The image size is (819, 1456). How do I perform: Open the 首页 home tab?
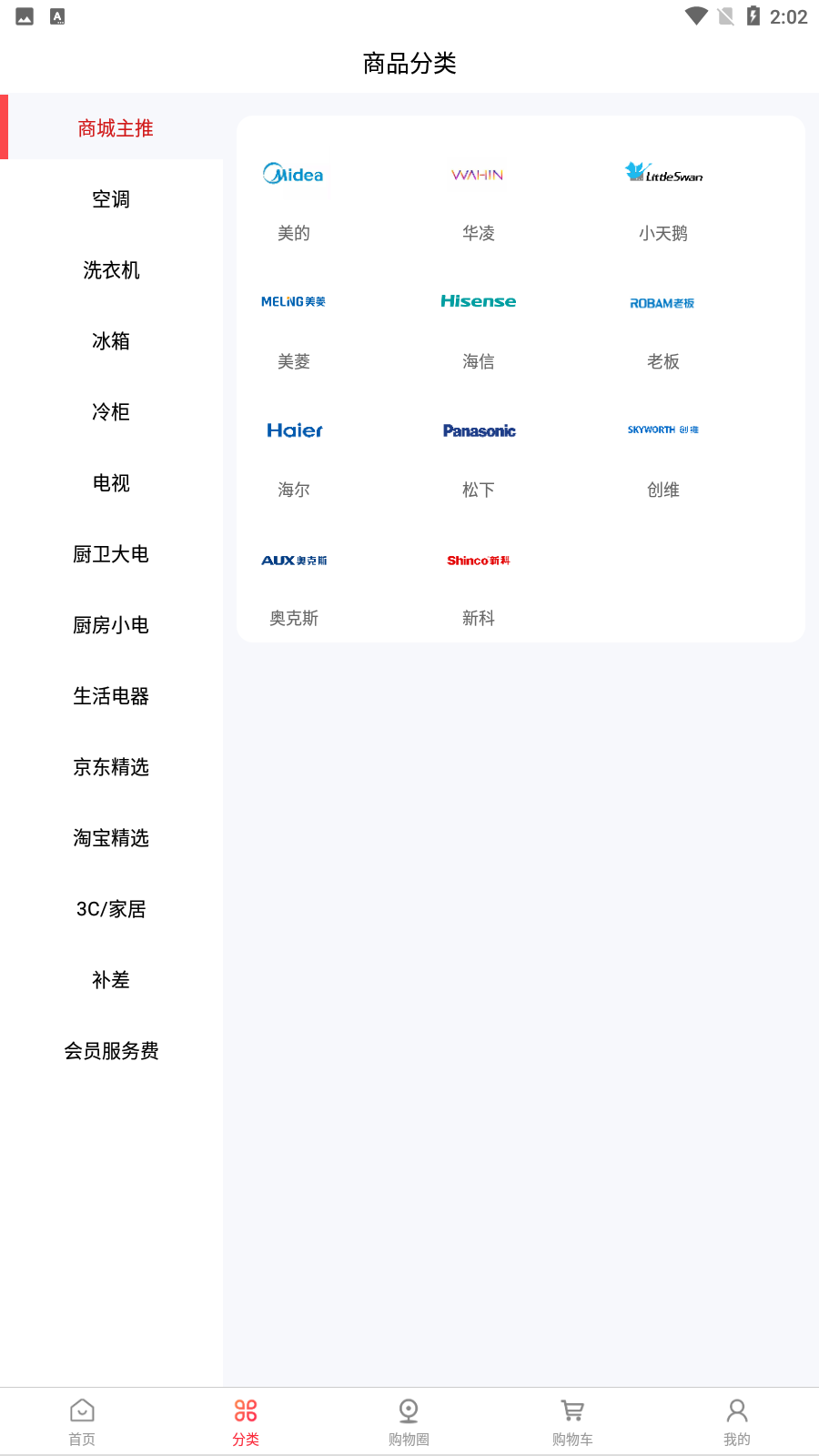82,1420
